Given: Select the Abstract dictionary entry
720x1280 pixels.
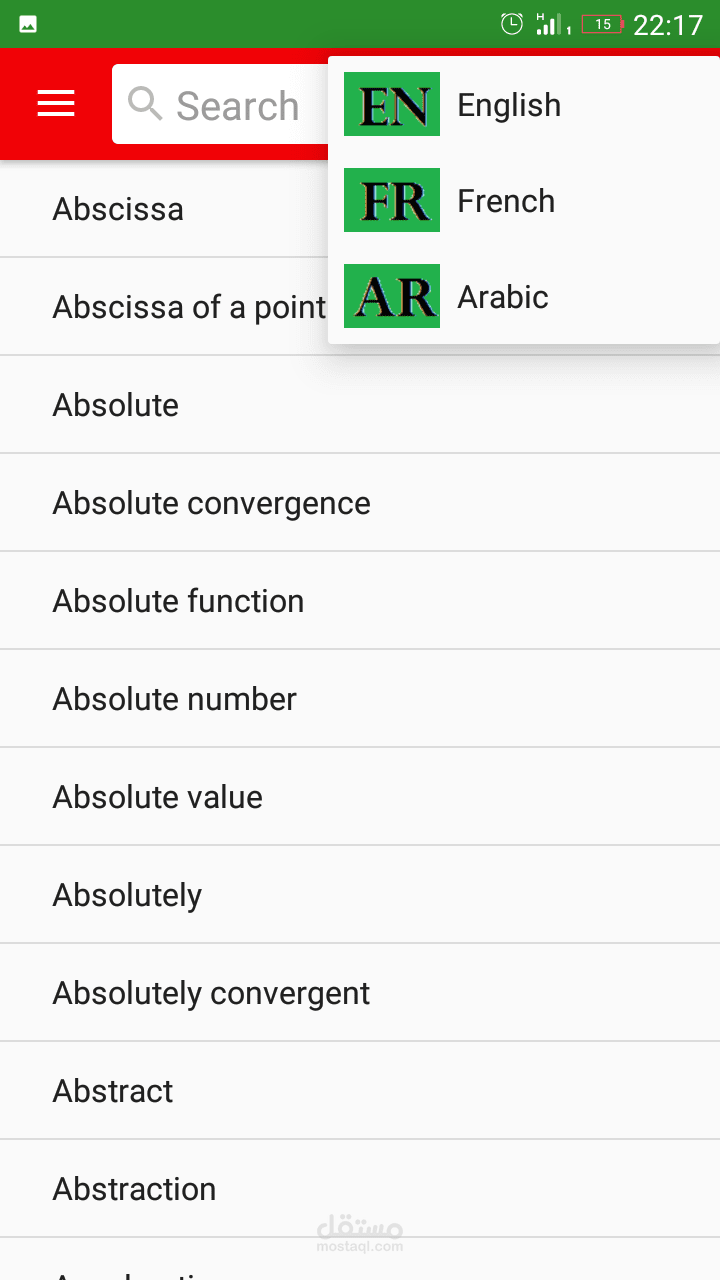Looking at the screenshot, I should pyautogui.click(x=112, y=1090).
